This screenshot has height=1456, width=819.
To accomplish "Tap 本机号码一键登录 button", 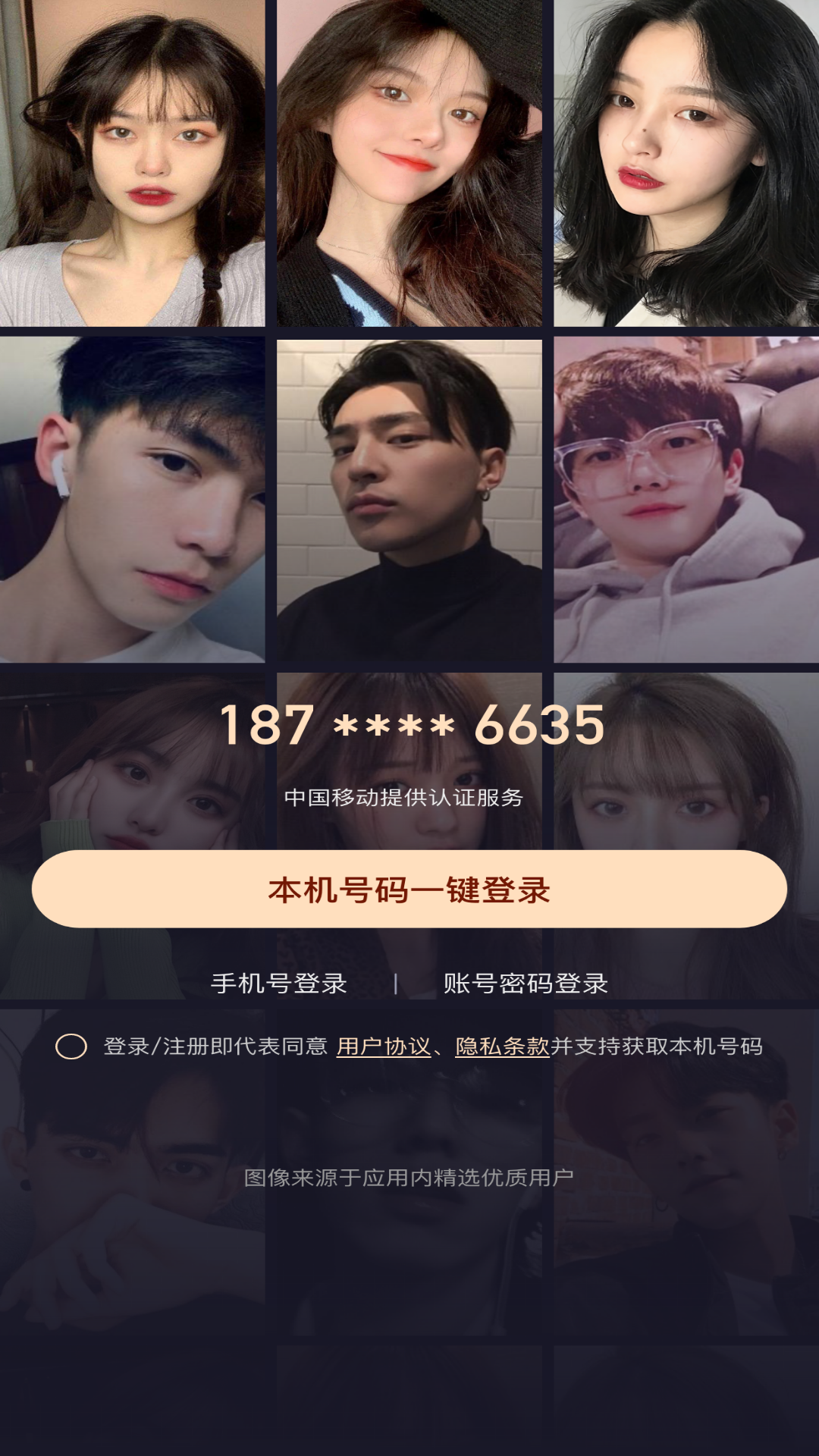I will (x=409, y=889).
